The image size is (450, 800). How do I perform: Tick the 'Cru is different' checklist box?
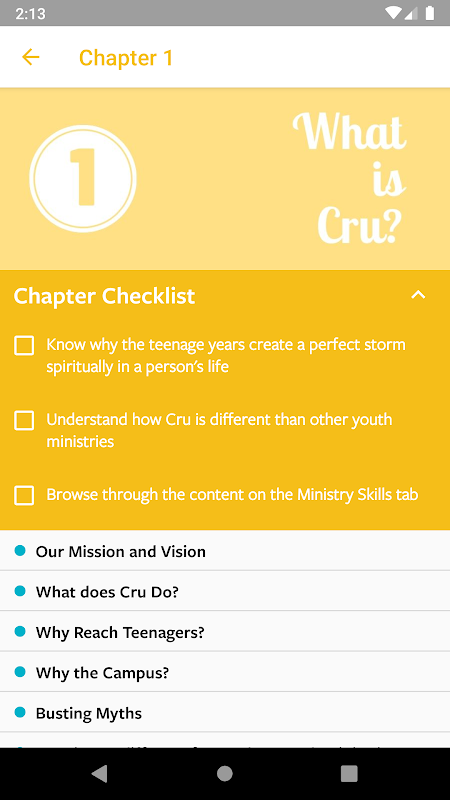tap(24, 420)
